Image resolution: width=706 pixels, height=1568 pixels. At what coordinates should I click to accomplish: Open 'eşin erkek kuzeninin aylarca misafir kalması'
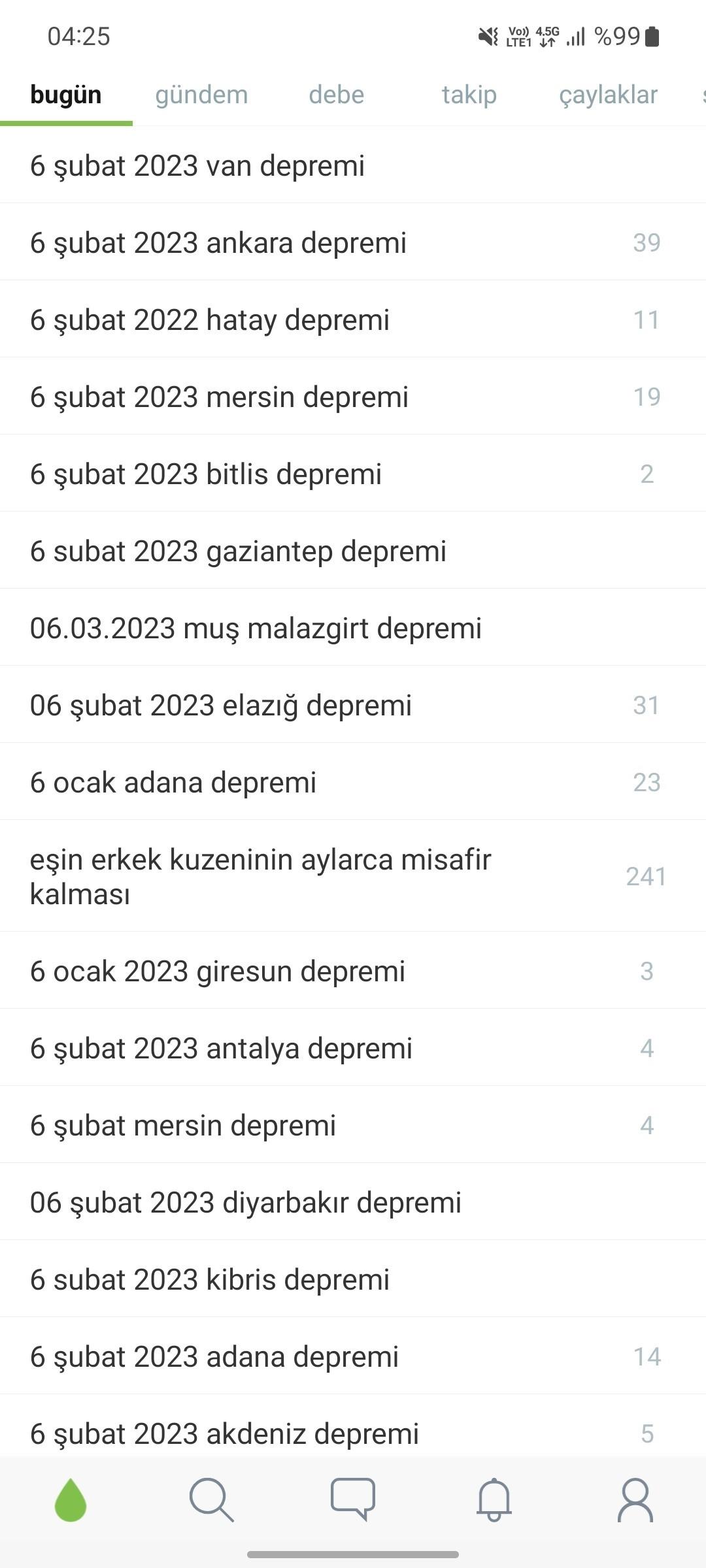[x=261, y=875]
